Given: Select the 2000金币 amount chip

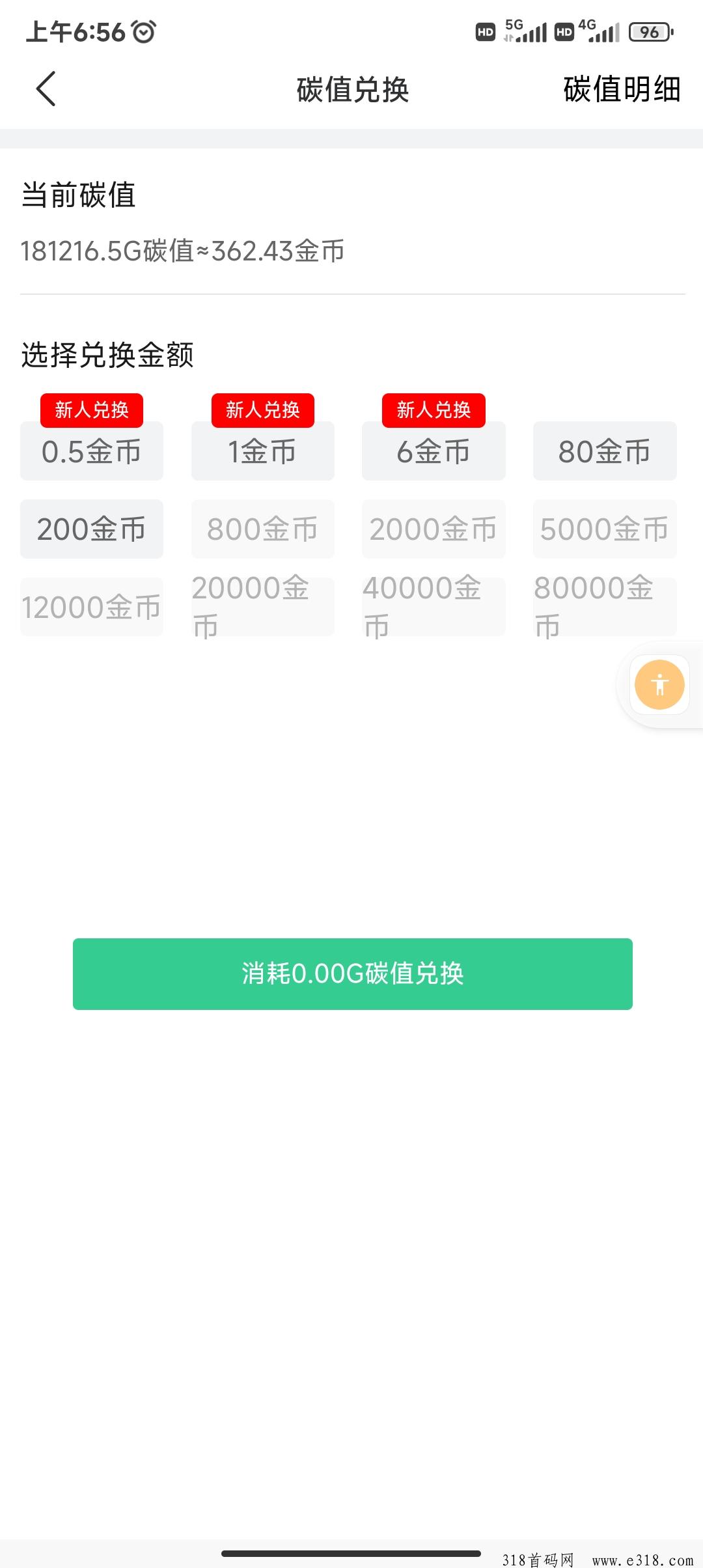Looking at the screenshot, I should pyautogui.click(x=434, y=529).
